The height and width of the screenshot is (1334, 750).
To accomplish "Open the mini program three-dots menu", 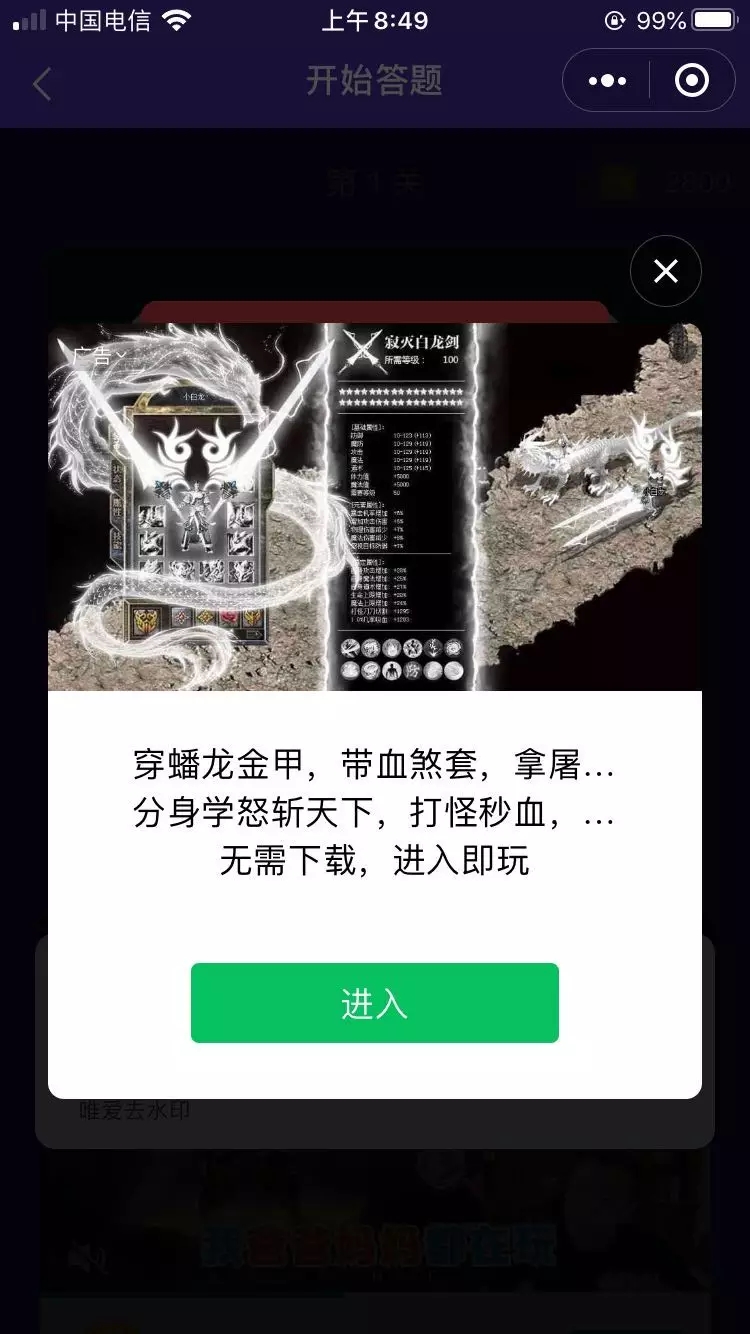I will click(607, 81).
